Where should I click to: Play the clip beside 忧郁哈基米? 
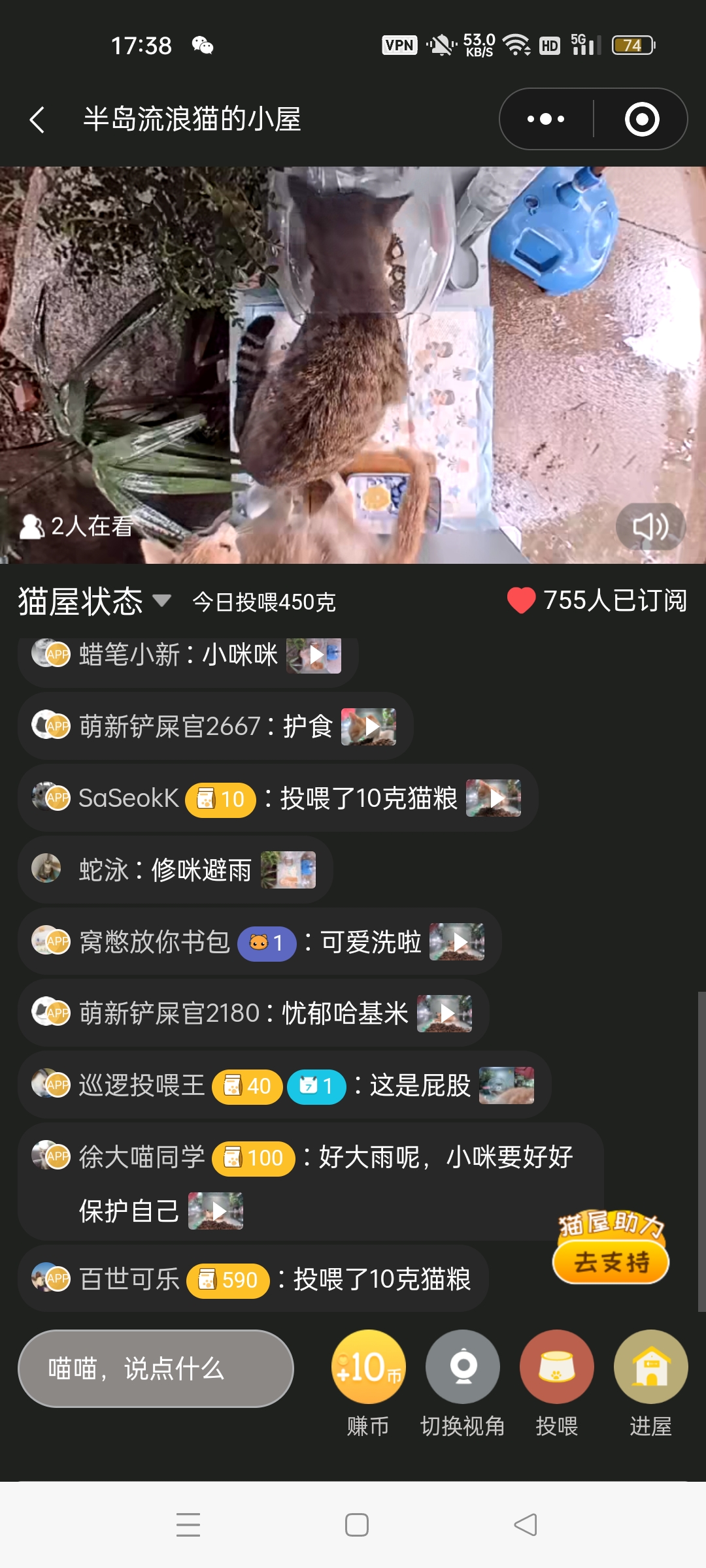445,1014
